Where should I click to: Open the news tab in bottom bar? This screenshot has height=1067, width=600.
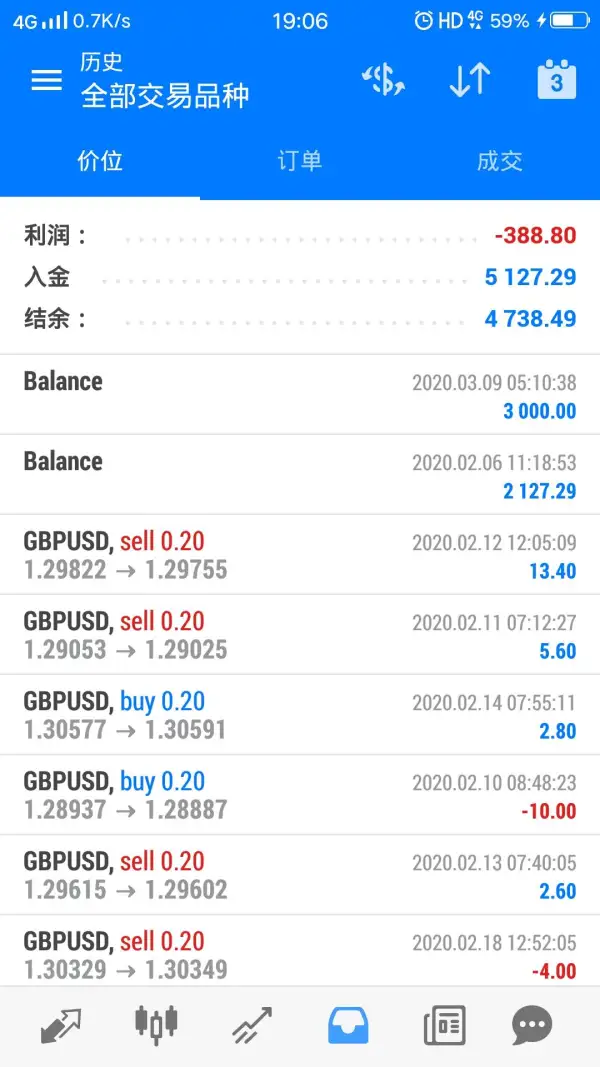point(444,1025)
